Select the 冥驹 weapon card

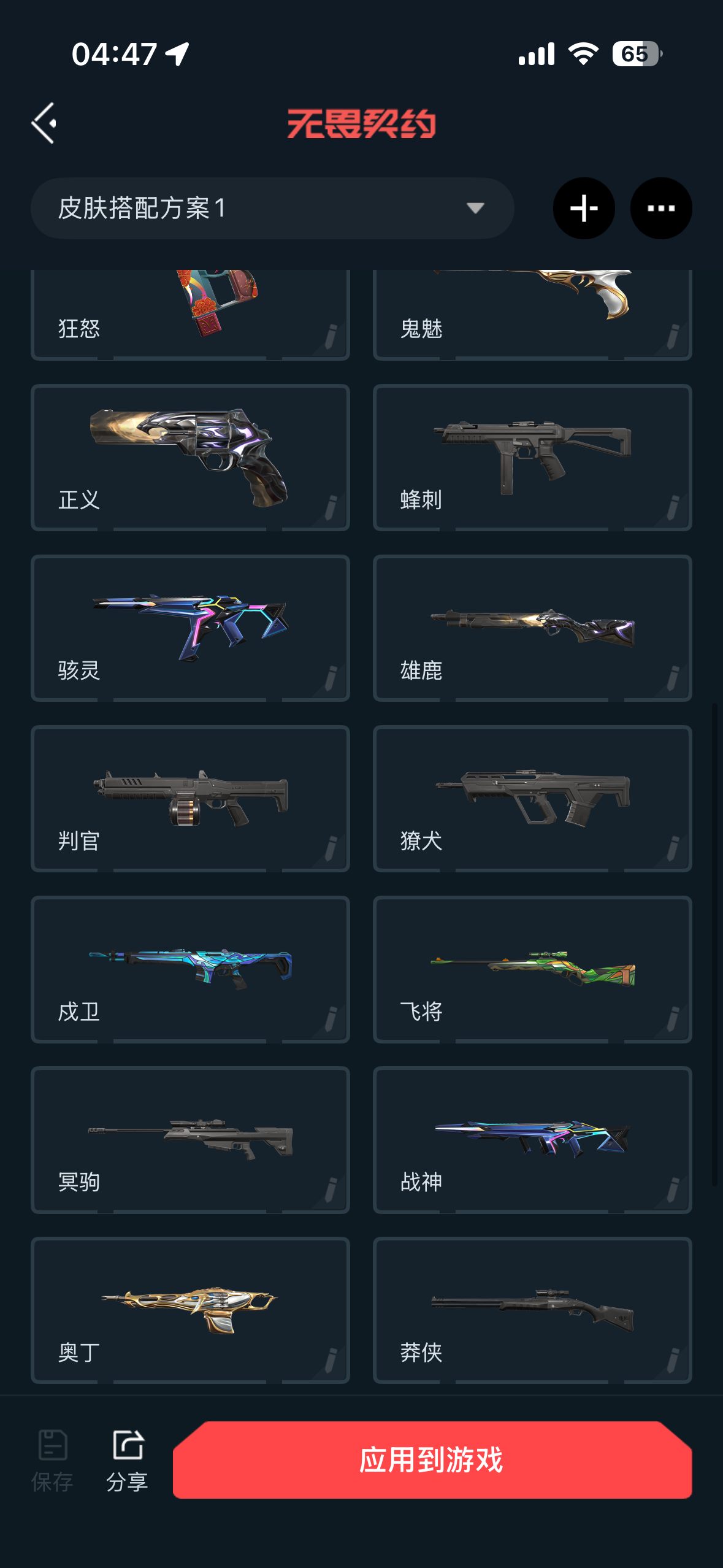[190, 1140]
